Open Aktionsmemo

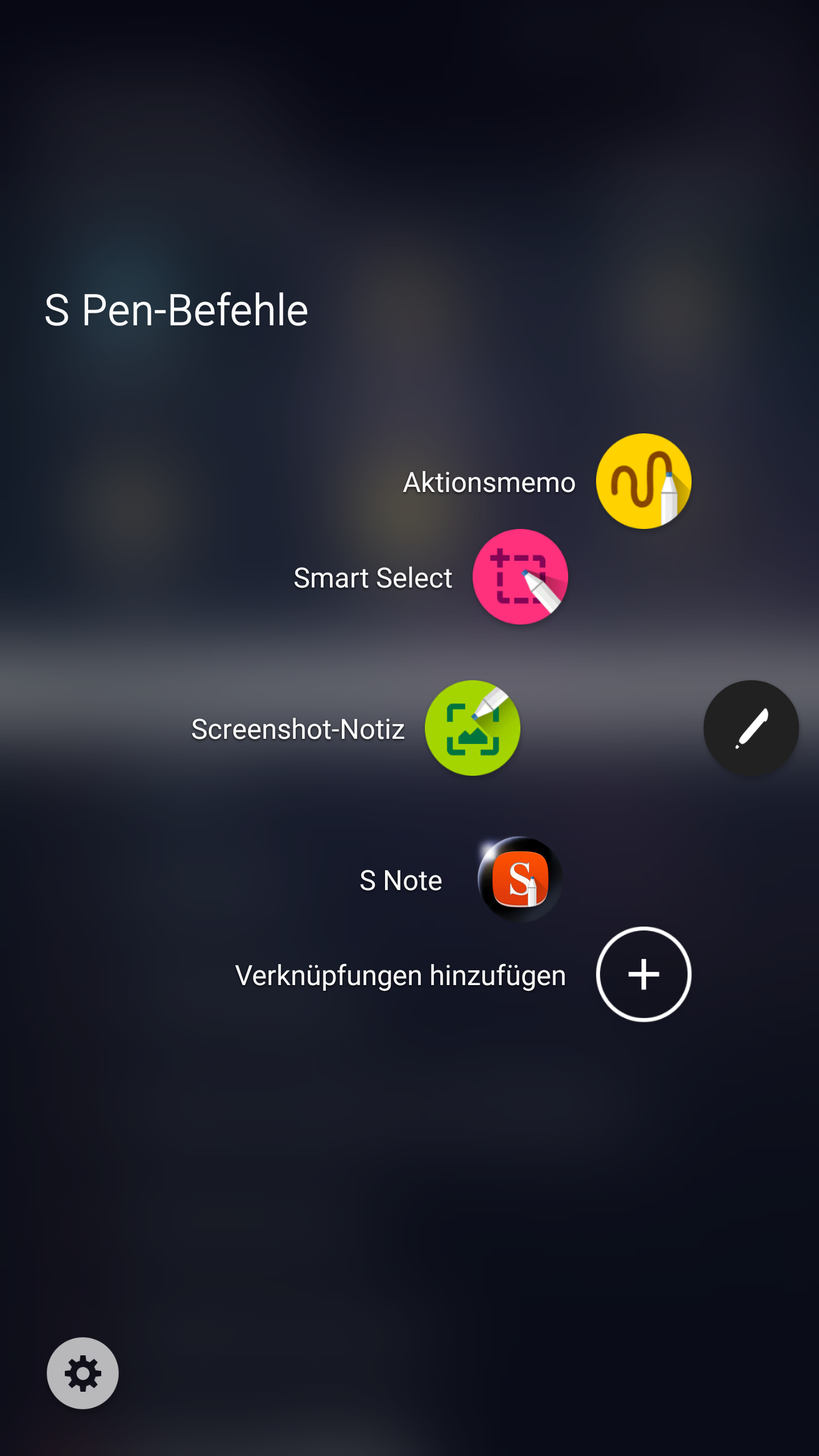tap(643, 481)
